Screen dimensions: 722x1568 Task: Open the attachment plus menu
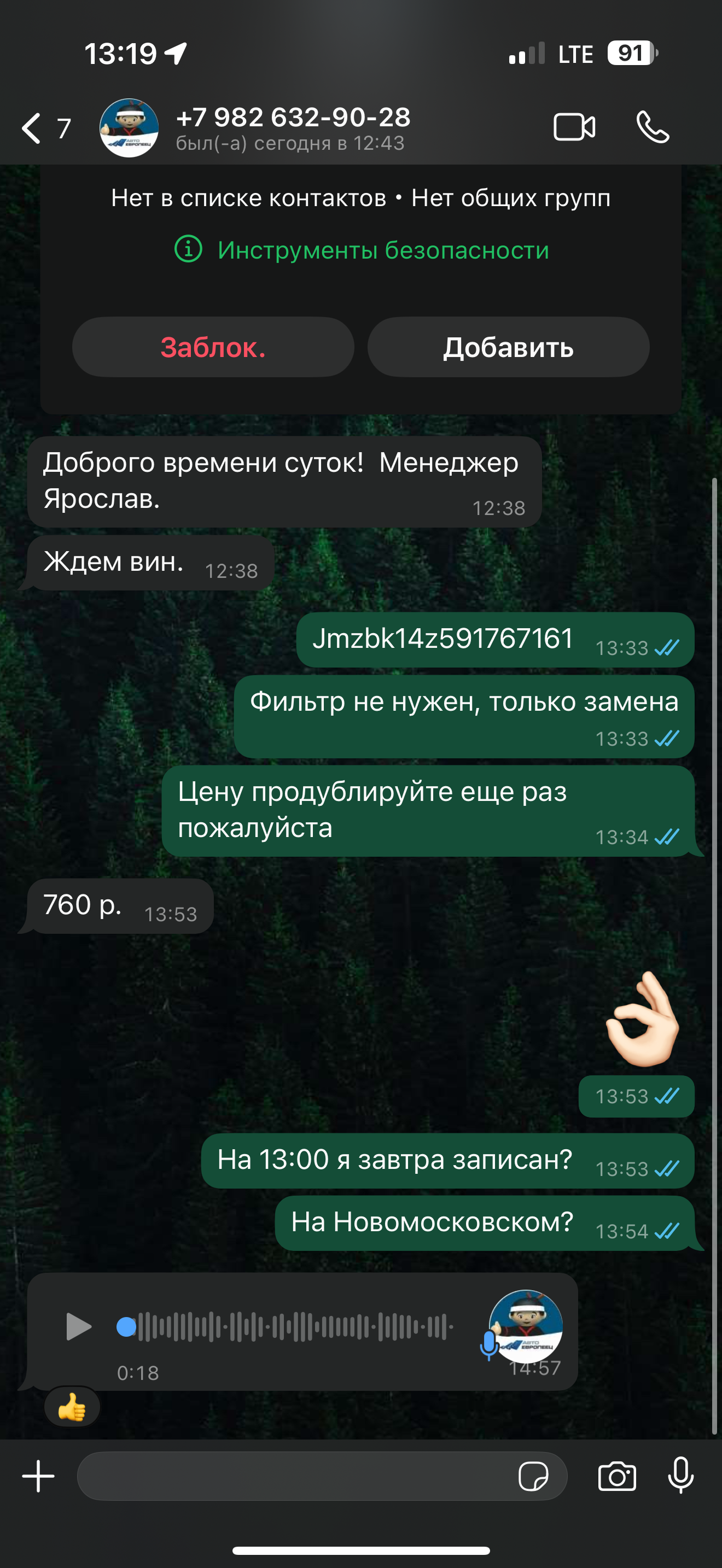coord(38,1477)
